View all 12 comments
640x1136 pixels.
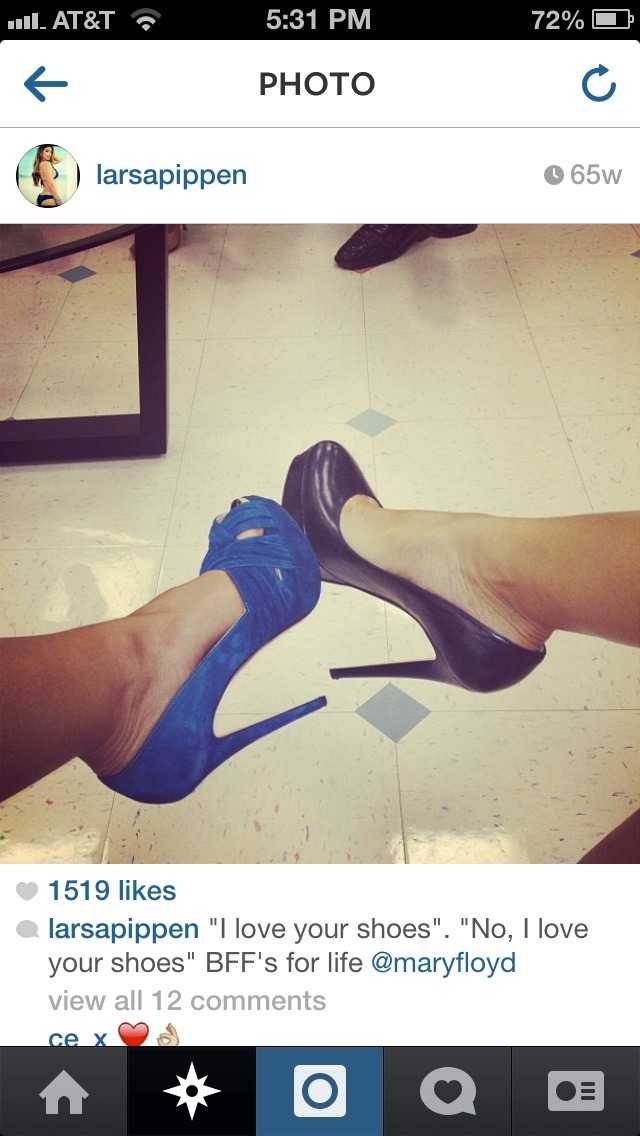click(x=187, y=1001)
